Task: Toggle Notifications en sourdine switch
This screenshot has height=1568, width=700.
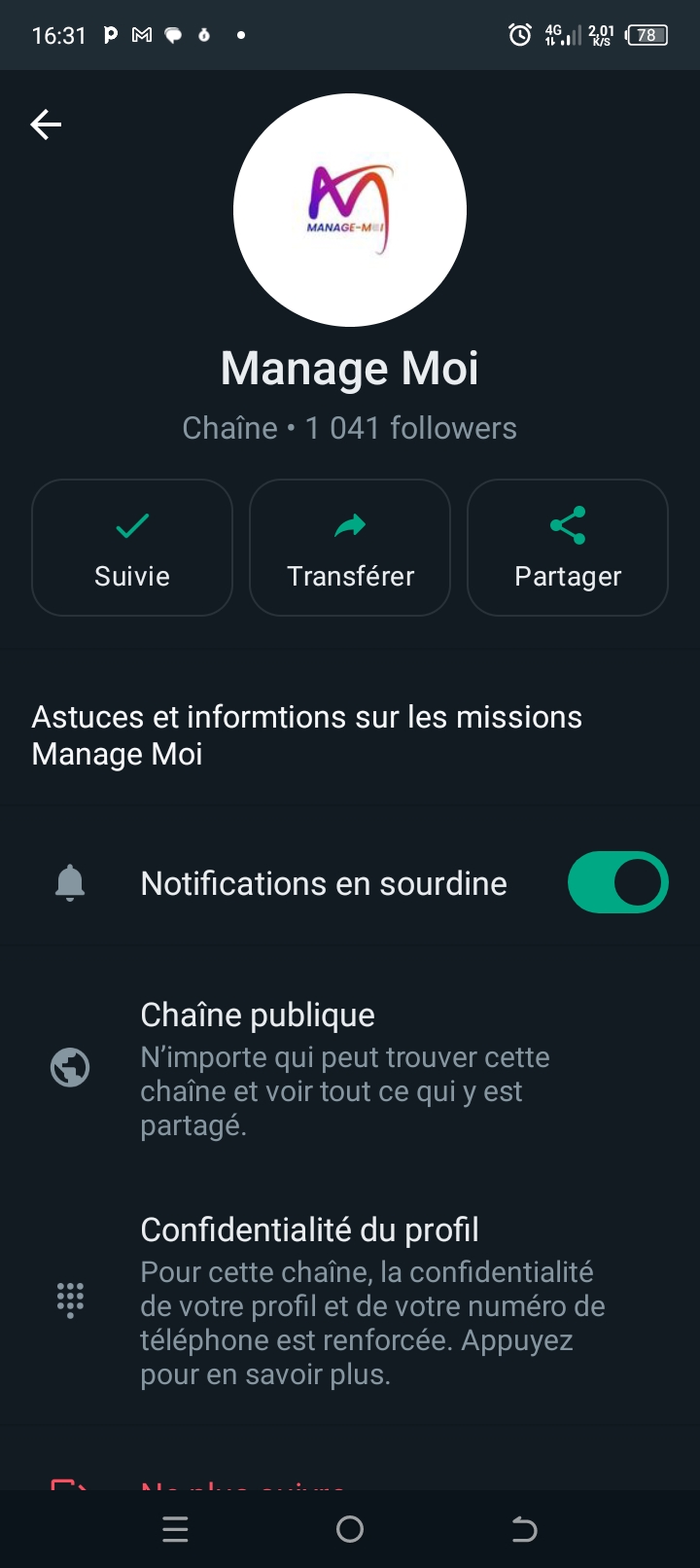Action: 617,883
